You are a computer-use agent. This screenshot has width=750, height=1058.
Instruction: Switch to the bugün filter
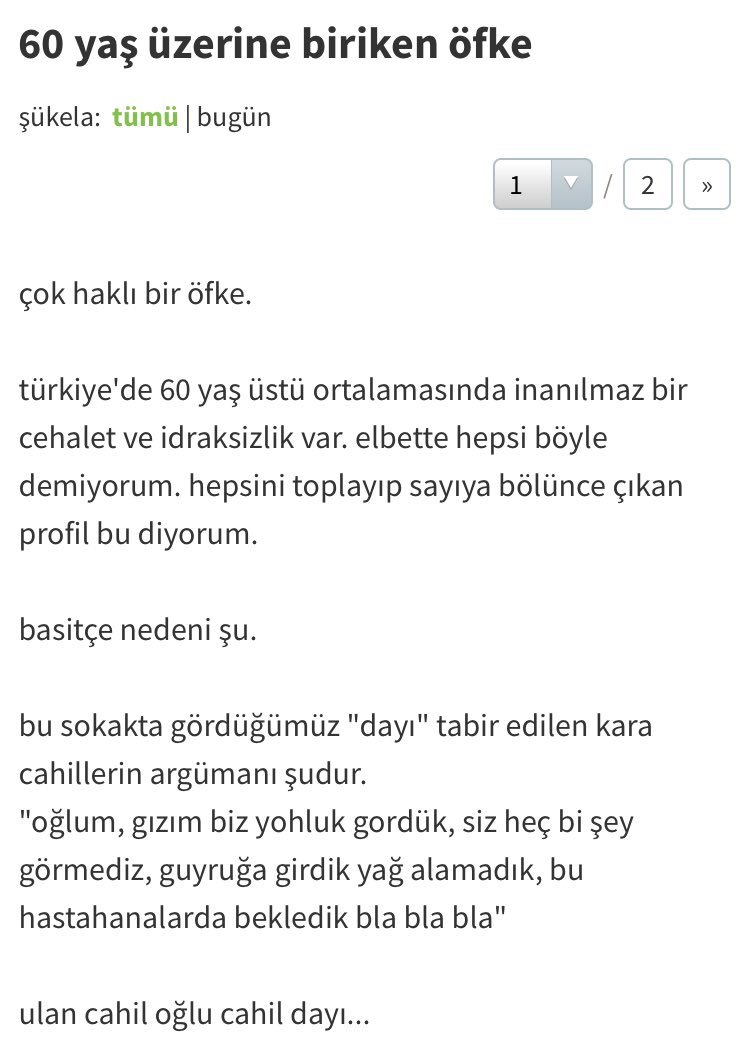point(234,117)
